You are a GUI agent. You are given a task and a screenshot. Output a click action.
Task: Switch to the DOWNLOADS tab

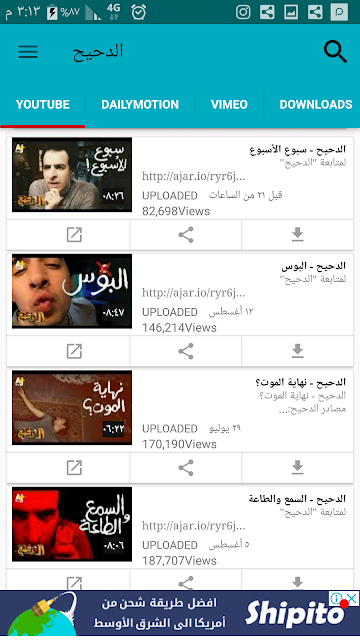click(x=316, y=104)
